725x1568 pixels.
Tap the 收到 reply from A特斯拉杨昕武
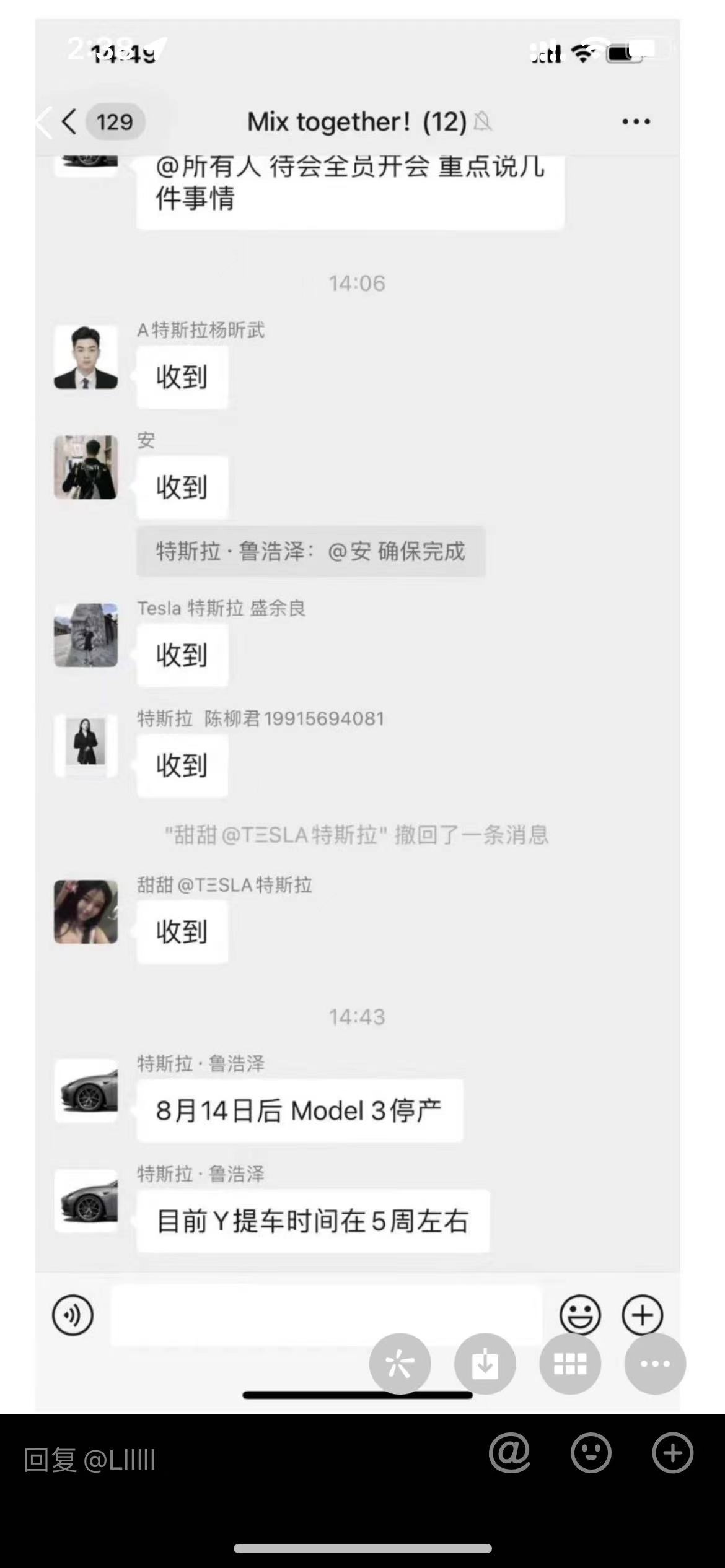tap(182, 377)
